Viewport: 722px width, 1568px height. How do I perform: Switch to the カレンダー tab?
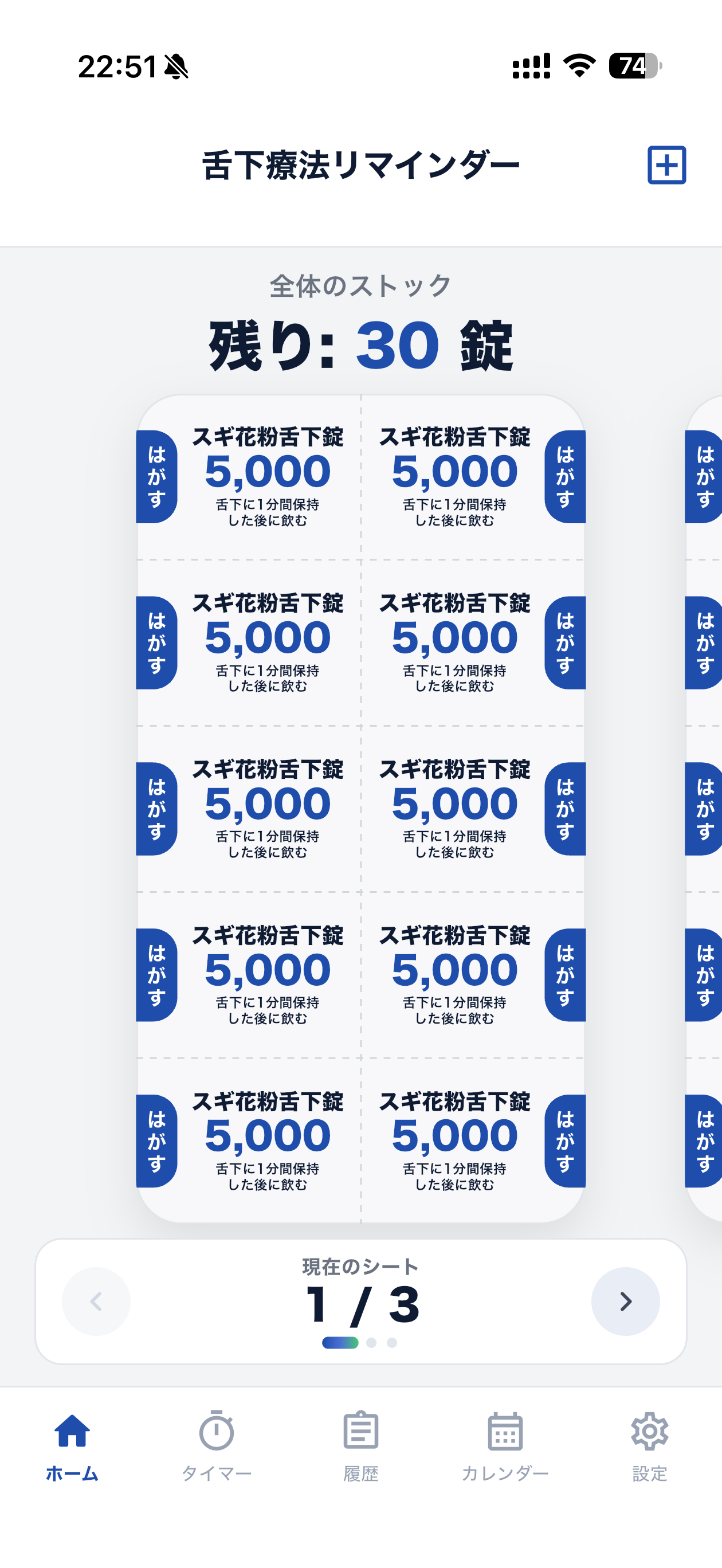point(505,1447)
